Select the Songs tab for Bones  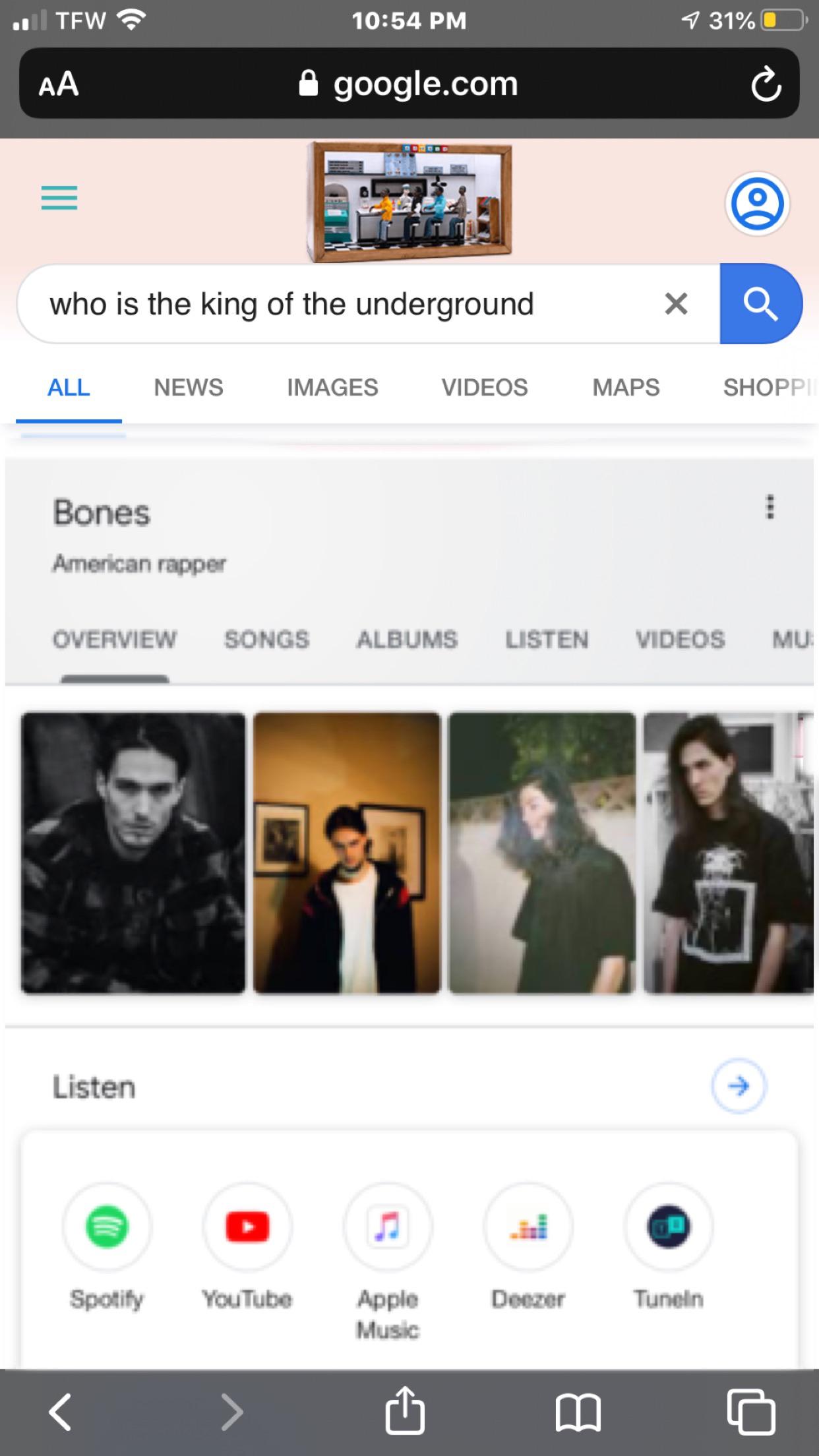pos(266,639)
